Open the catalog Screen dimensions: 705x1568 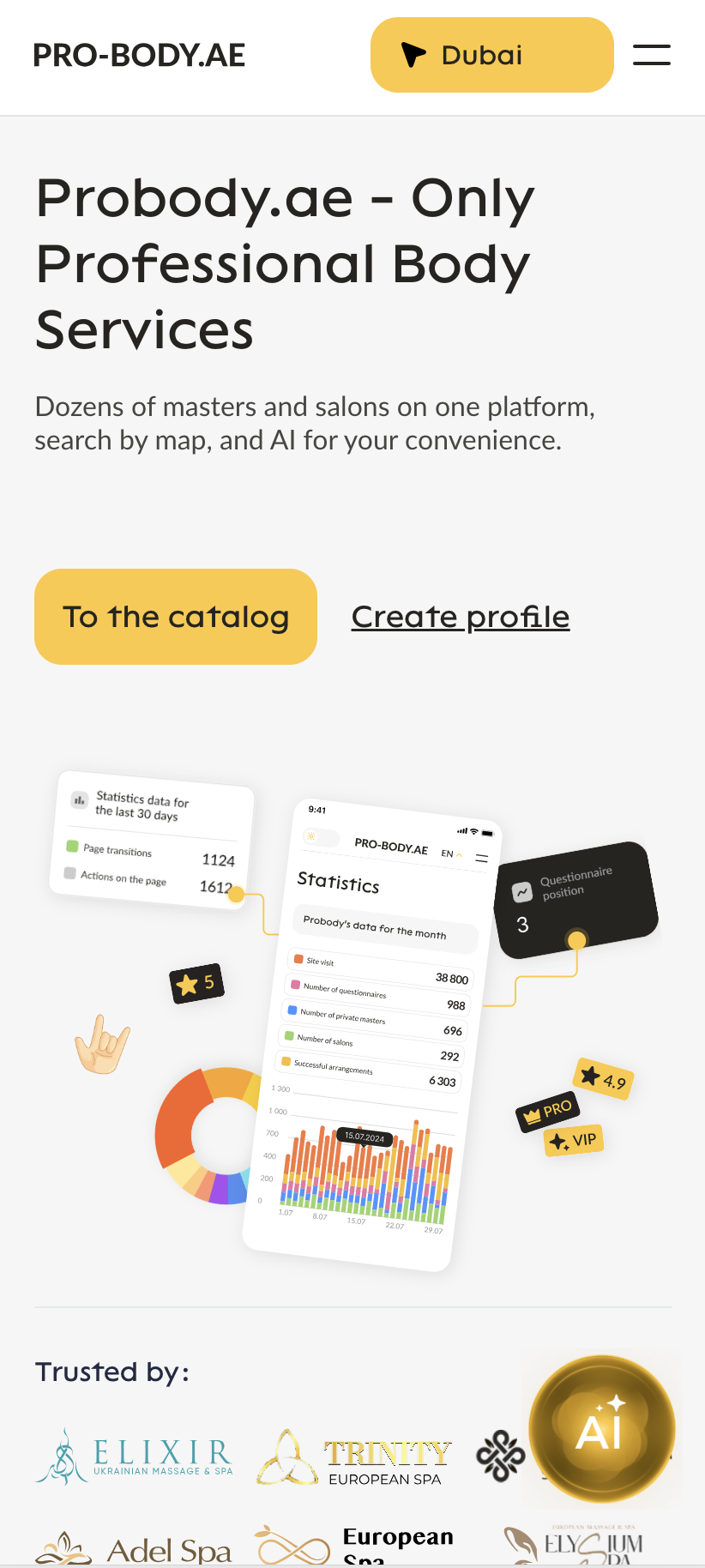tap(176, 617)
